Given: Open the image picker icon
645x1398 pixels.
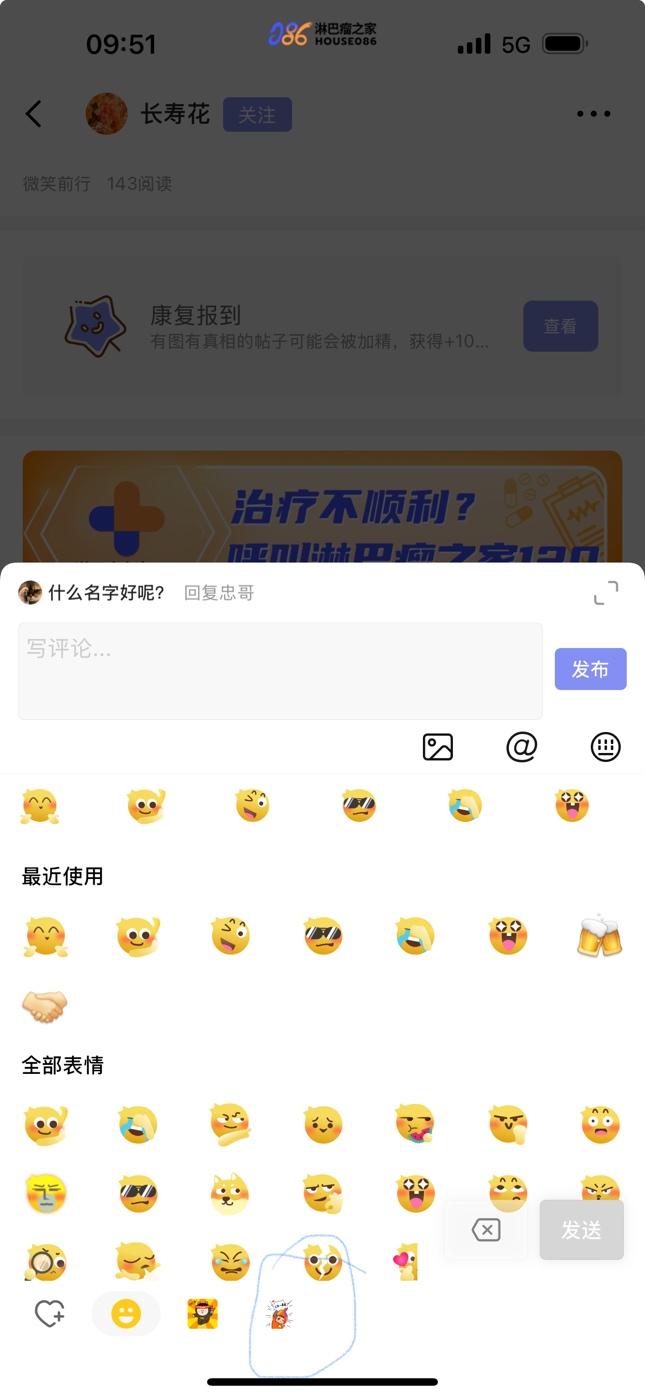Looking at the screenshot, I should pos(438,747).
